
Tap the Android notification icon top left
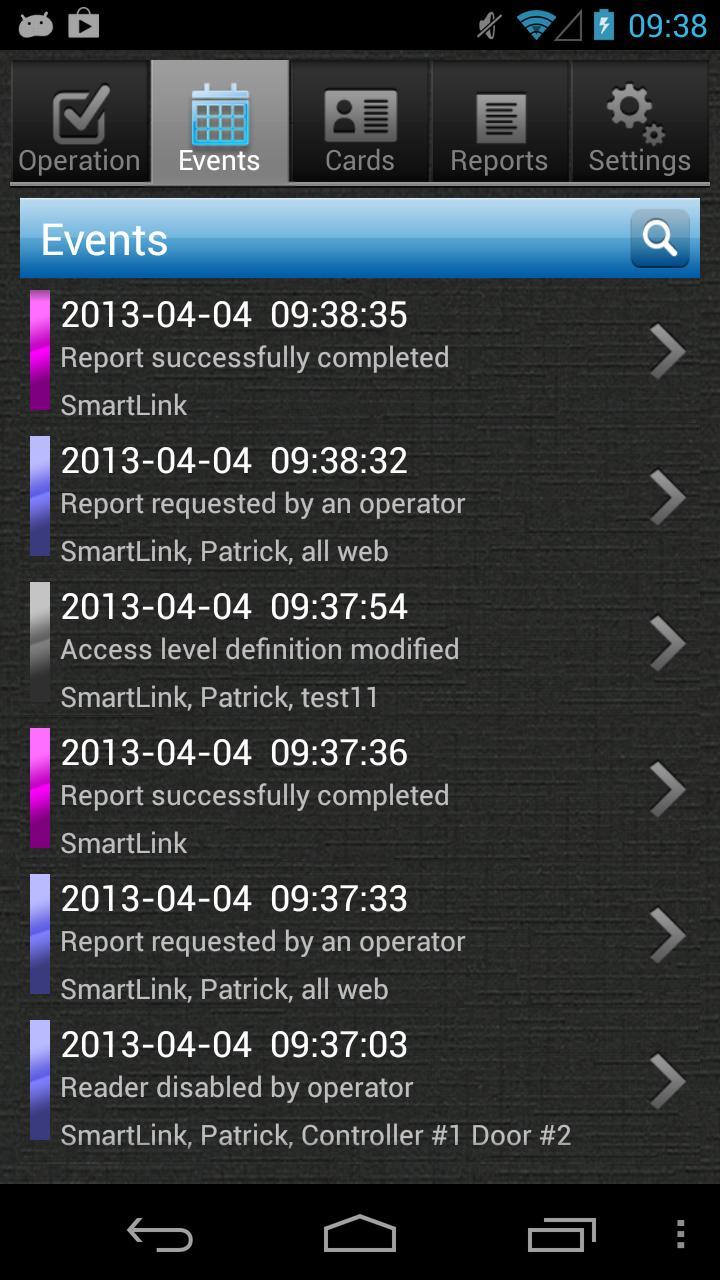pyautogui.click(x=36, y=22)
